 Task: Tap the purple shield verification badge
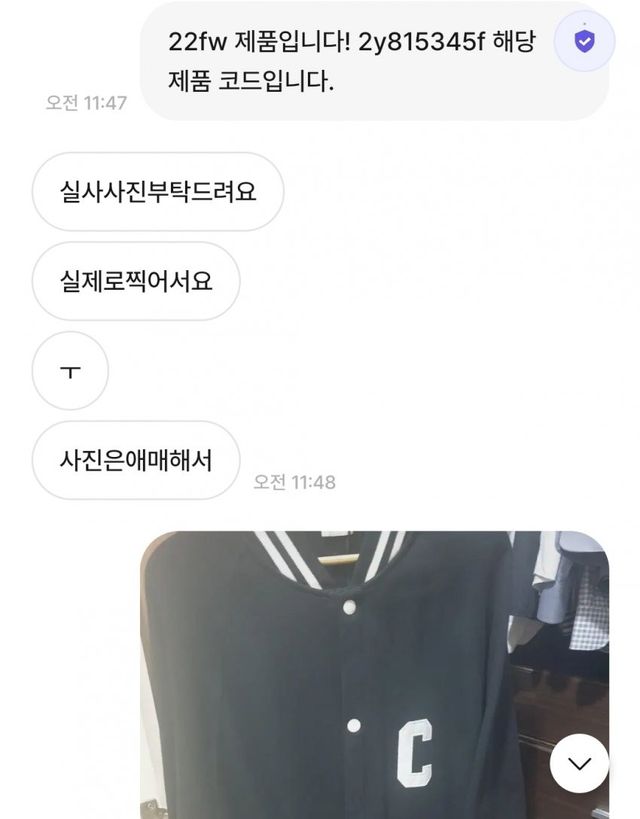click(585, 41)
